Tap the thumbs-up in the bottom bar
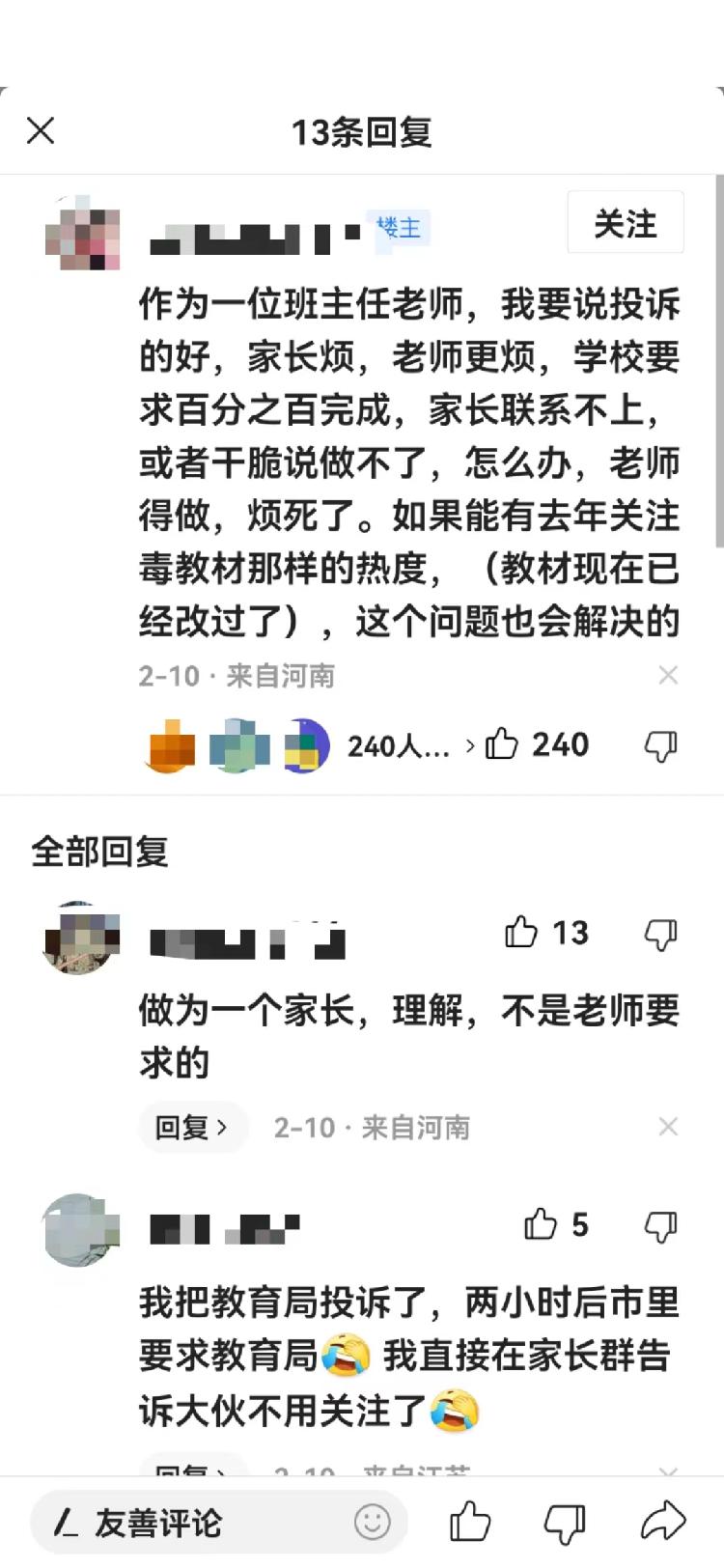The height and width of the screenshot is (1568, 724). 470,1523
